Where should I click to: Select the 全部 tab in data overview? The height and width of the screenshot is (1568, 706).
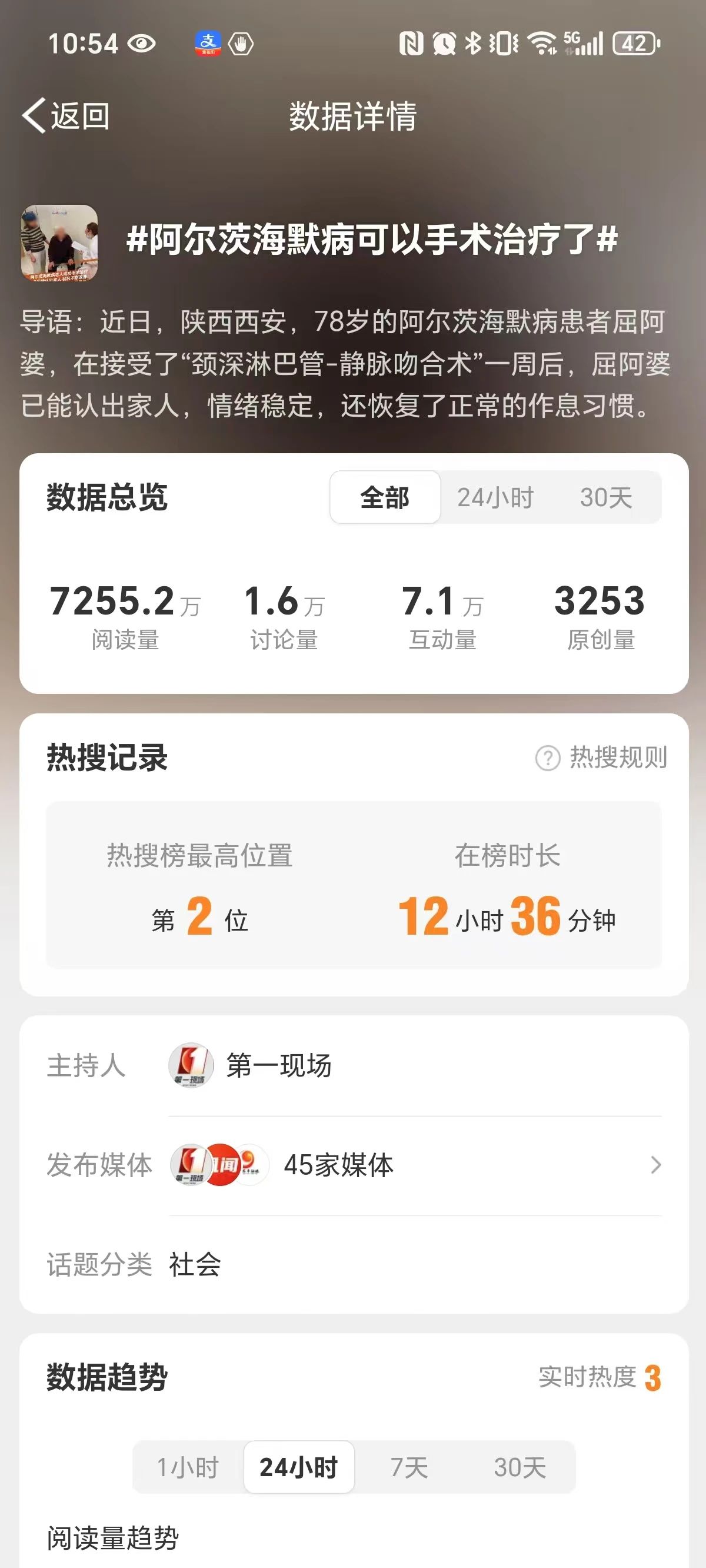385,497
